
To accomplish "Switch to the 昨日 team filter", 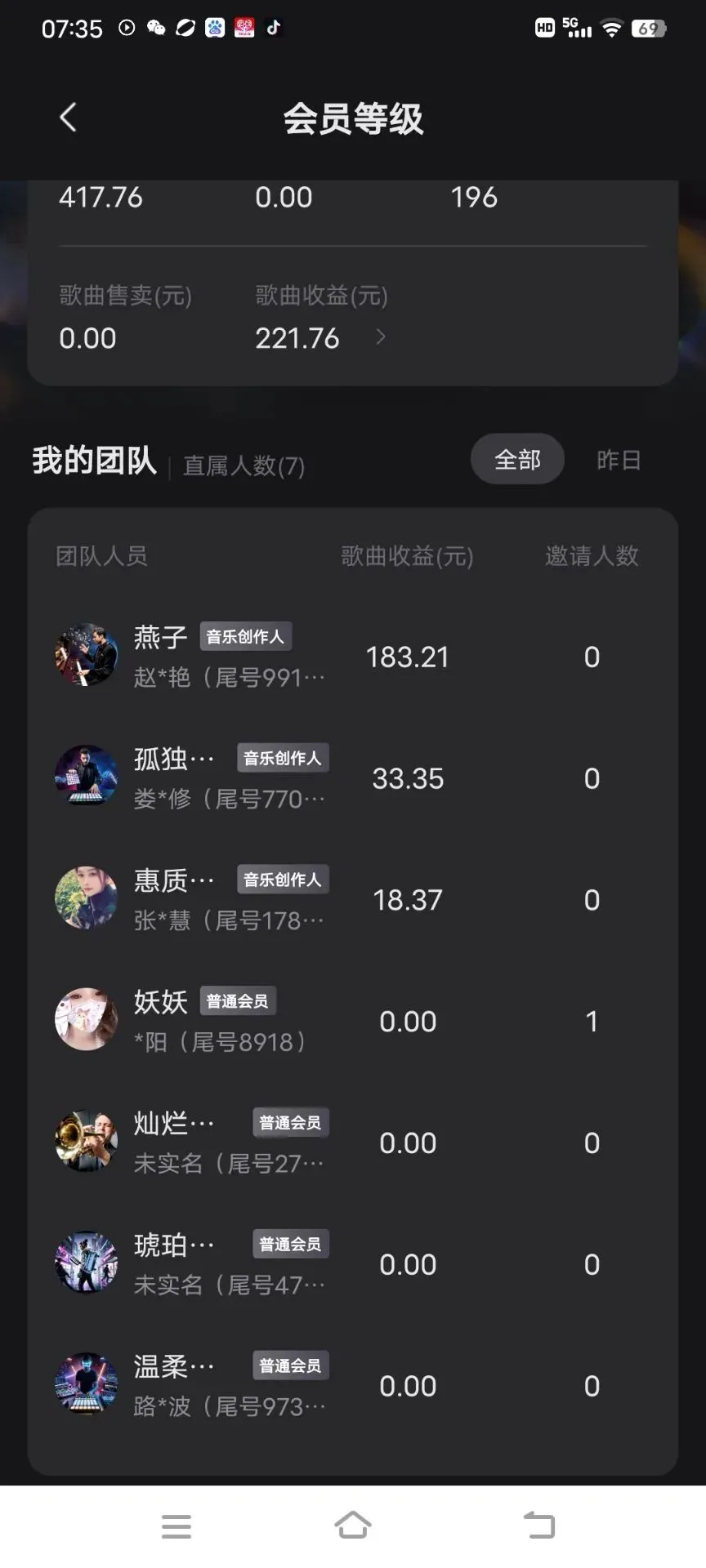I will 619,460.
